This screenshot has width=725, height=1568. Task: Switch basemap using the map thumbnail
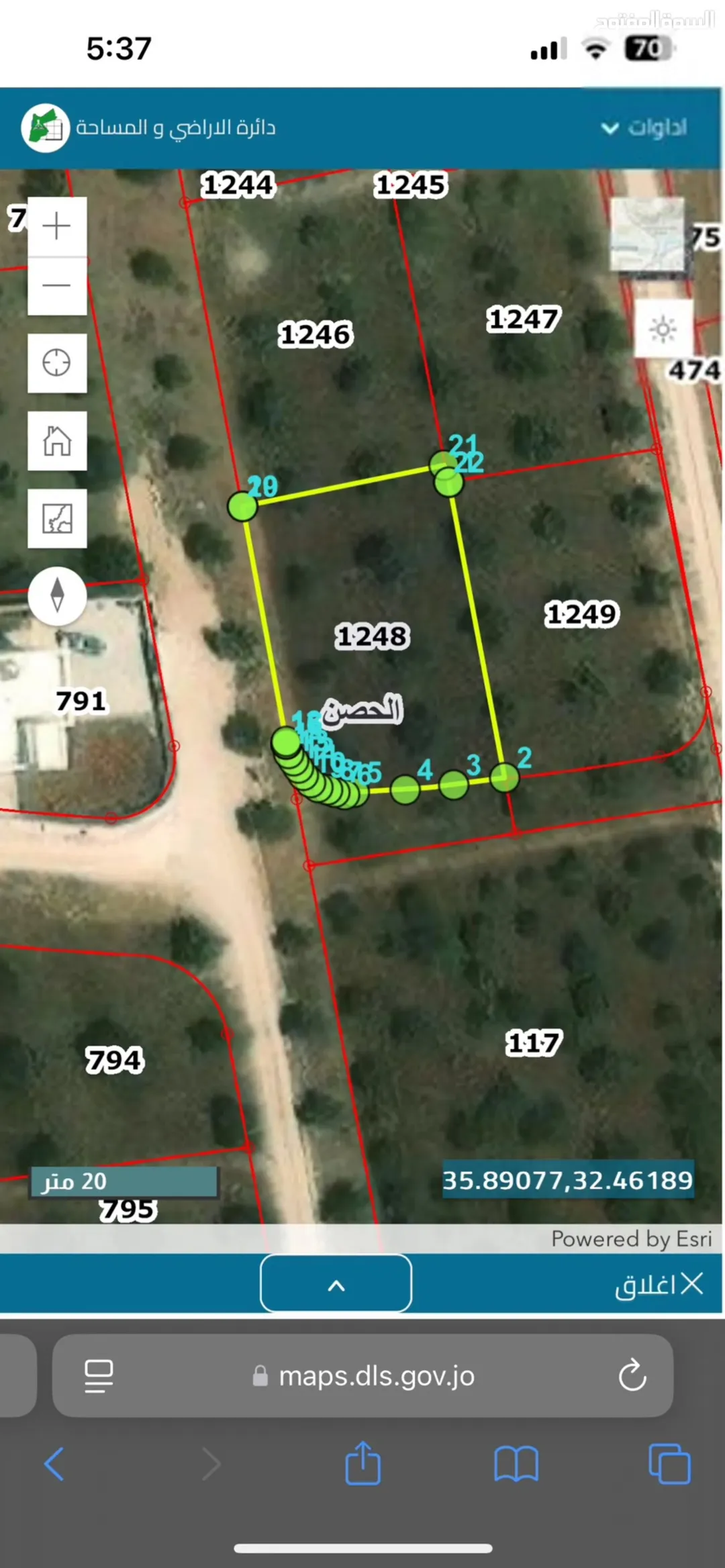coord(647,234)
